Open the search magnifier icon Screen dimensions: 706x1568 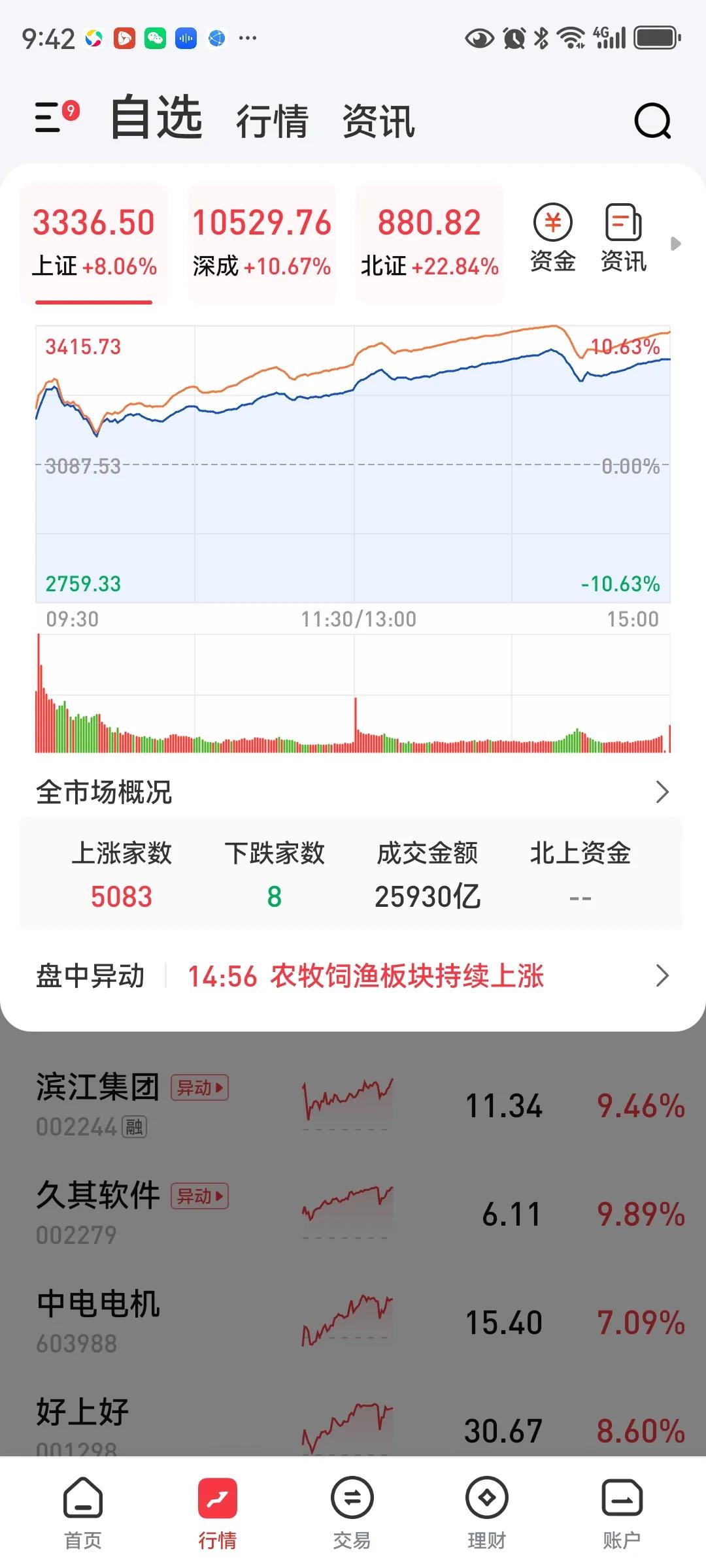click(x=652, y=120)
